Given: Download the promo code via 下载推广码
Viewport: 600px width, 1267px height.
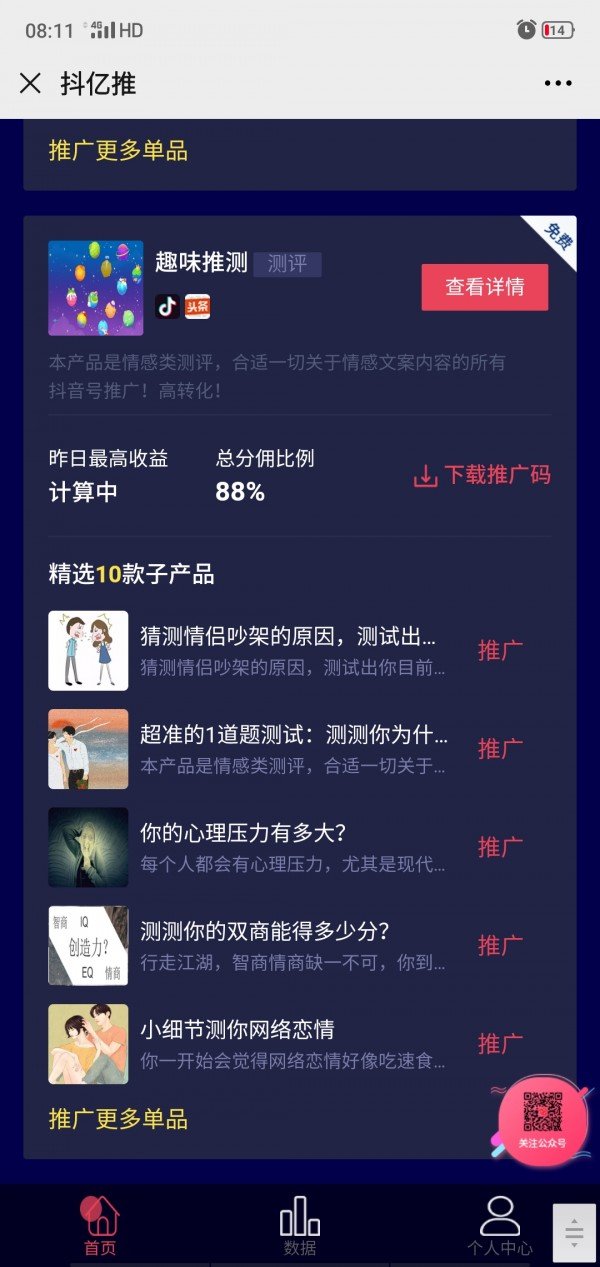Looking at the screenshot, I should (x=482, y=475).
